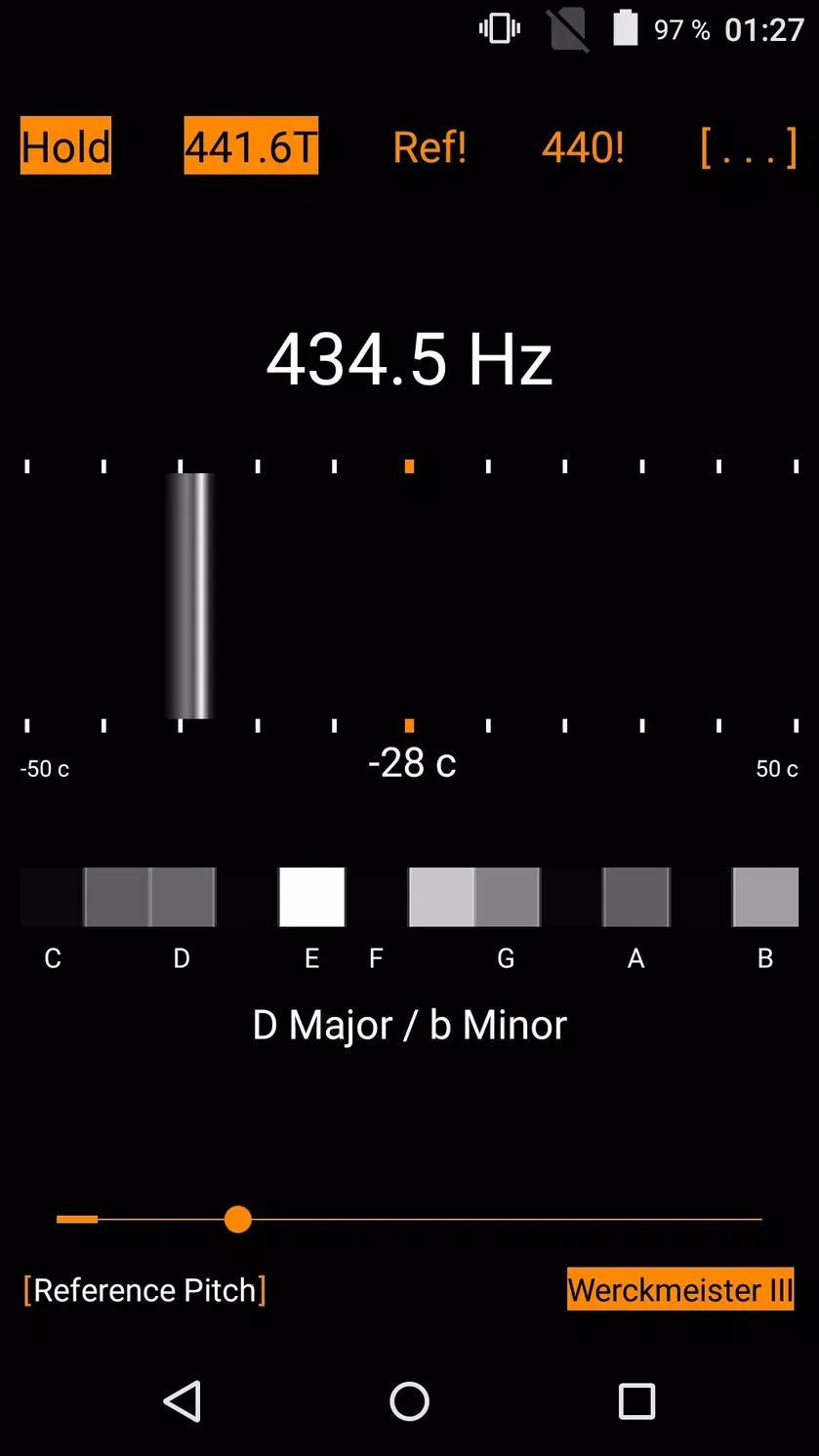The height and width of the screenshot is (1456, 819).
Task: Open the [ . . . ] more options menu
Action: coord(749,147)
